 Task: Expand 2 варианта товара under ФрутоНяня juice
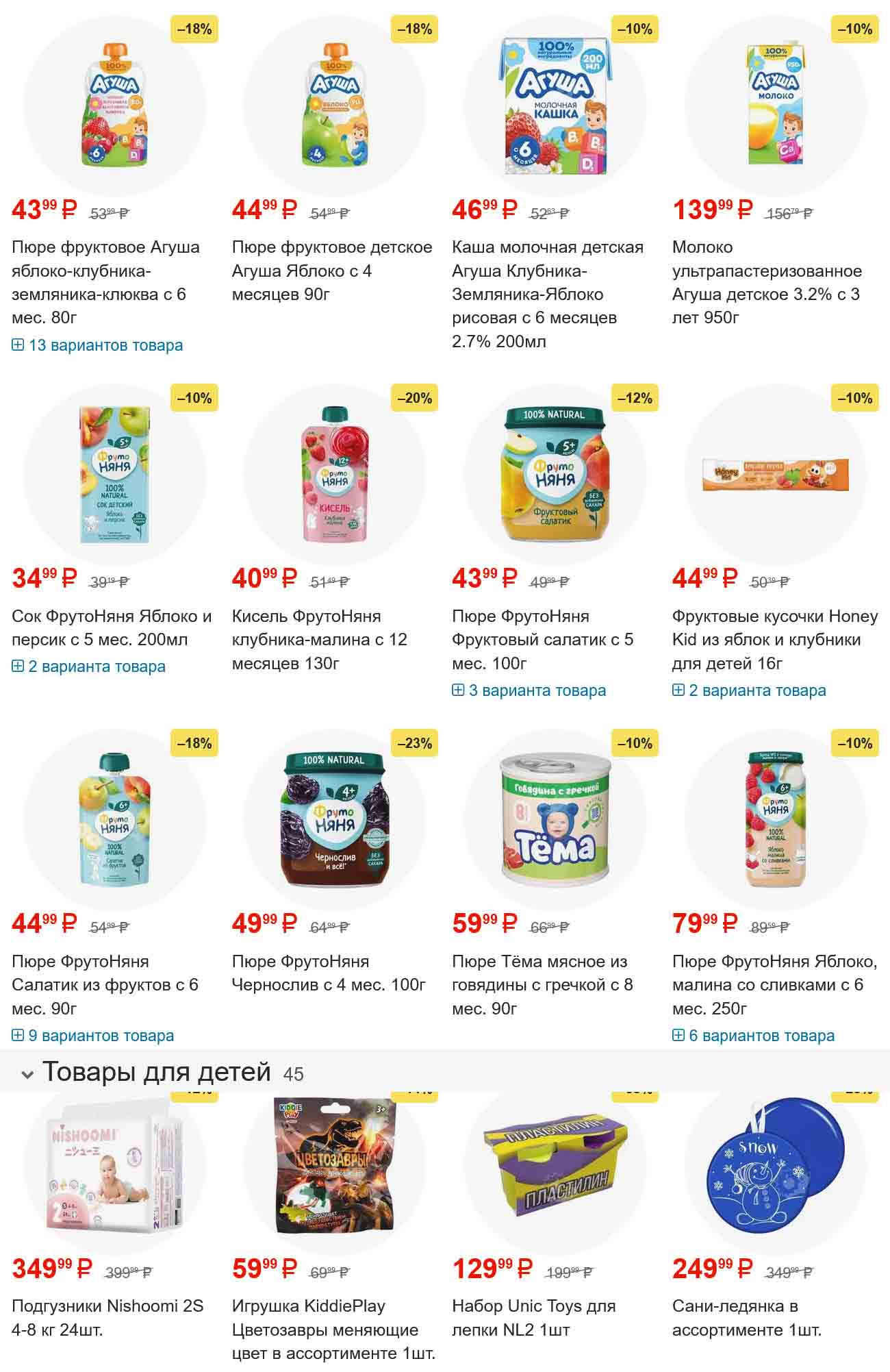tap(89, 666)
